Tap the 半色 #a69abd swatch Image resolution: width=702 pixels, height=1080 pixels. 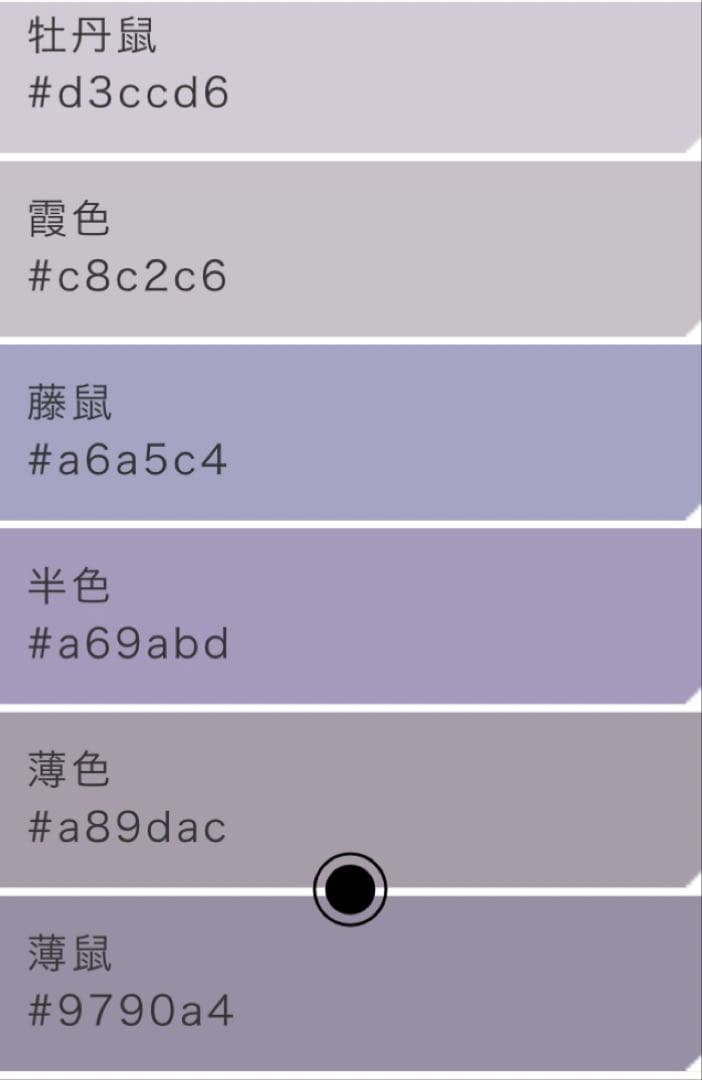tap(351, 616)
